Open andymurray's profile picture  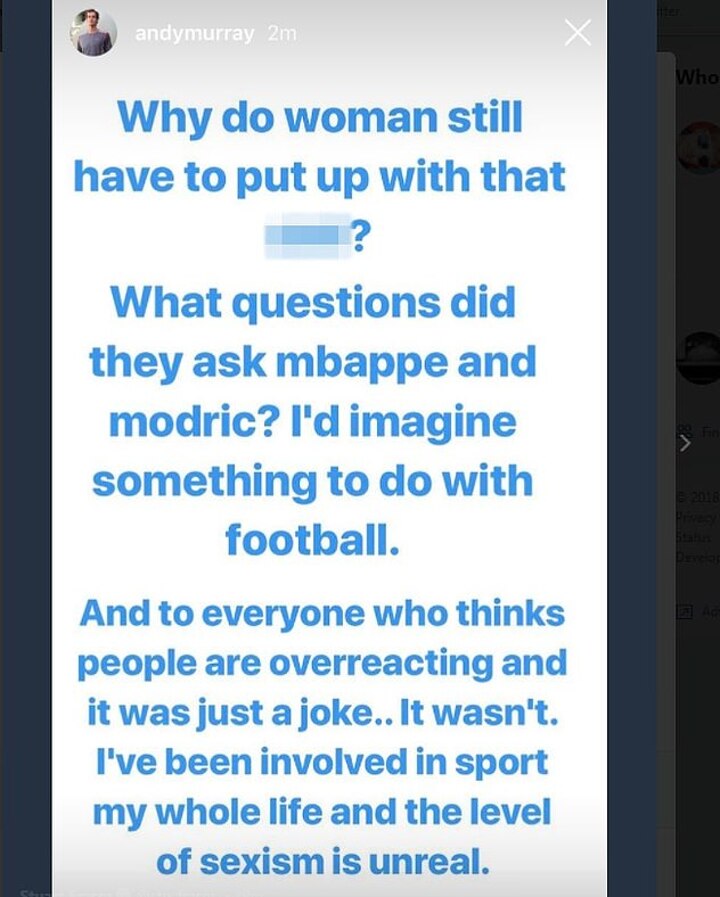pyautogui.click(x=92, y=34)
